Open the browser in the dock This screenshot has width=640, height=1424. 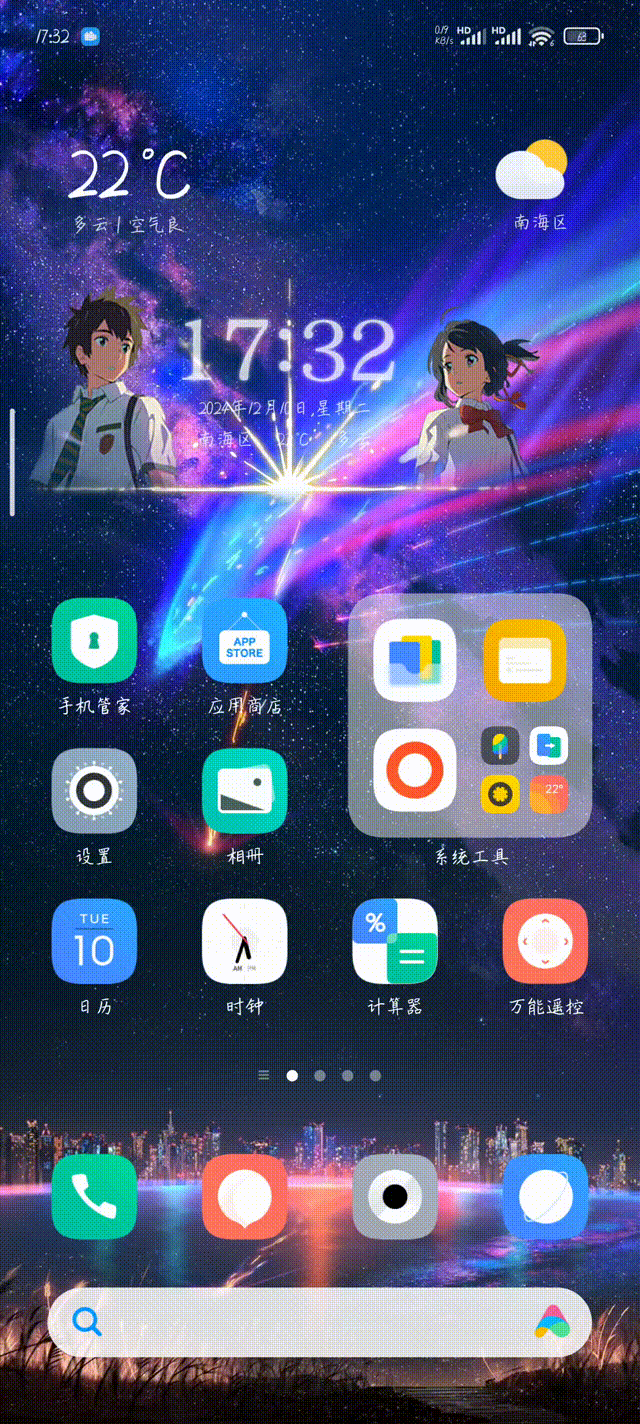[545, 1197]
